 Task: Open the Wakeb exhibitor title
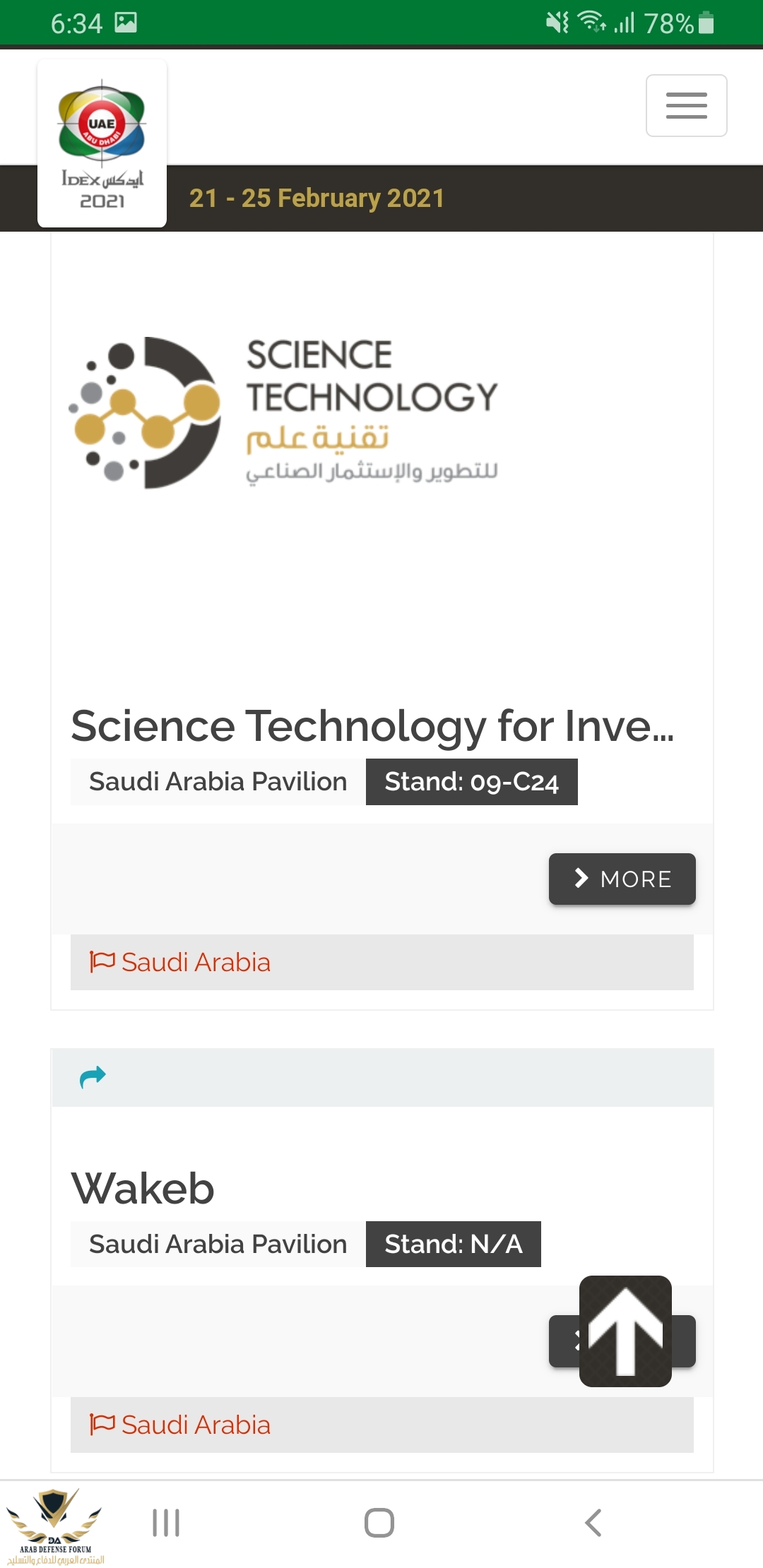tap(143, 1188)
